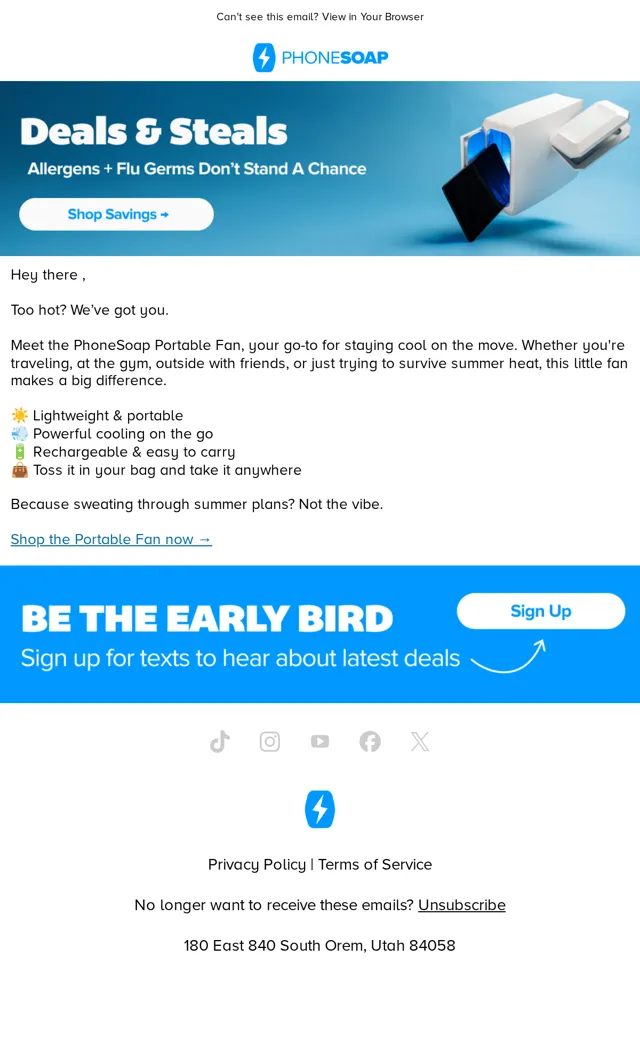Unsubscribe from these emails
The image size is (640, 1040).
pos(462,905)
